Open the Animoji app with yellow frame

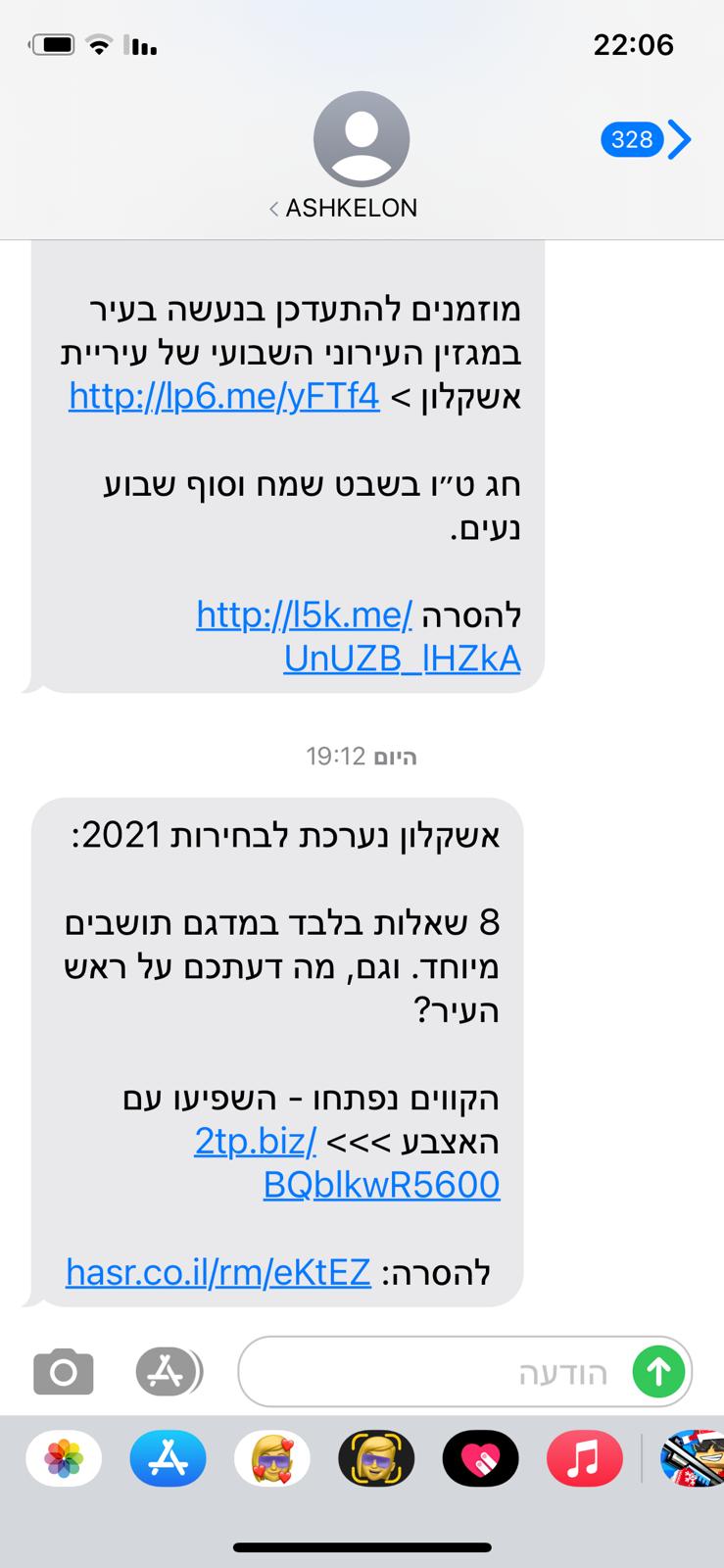376,1458
